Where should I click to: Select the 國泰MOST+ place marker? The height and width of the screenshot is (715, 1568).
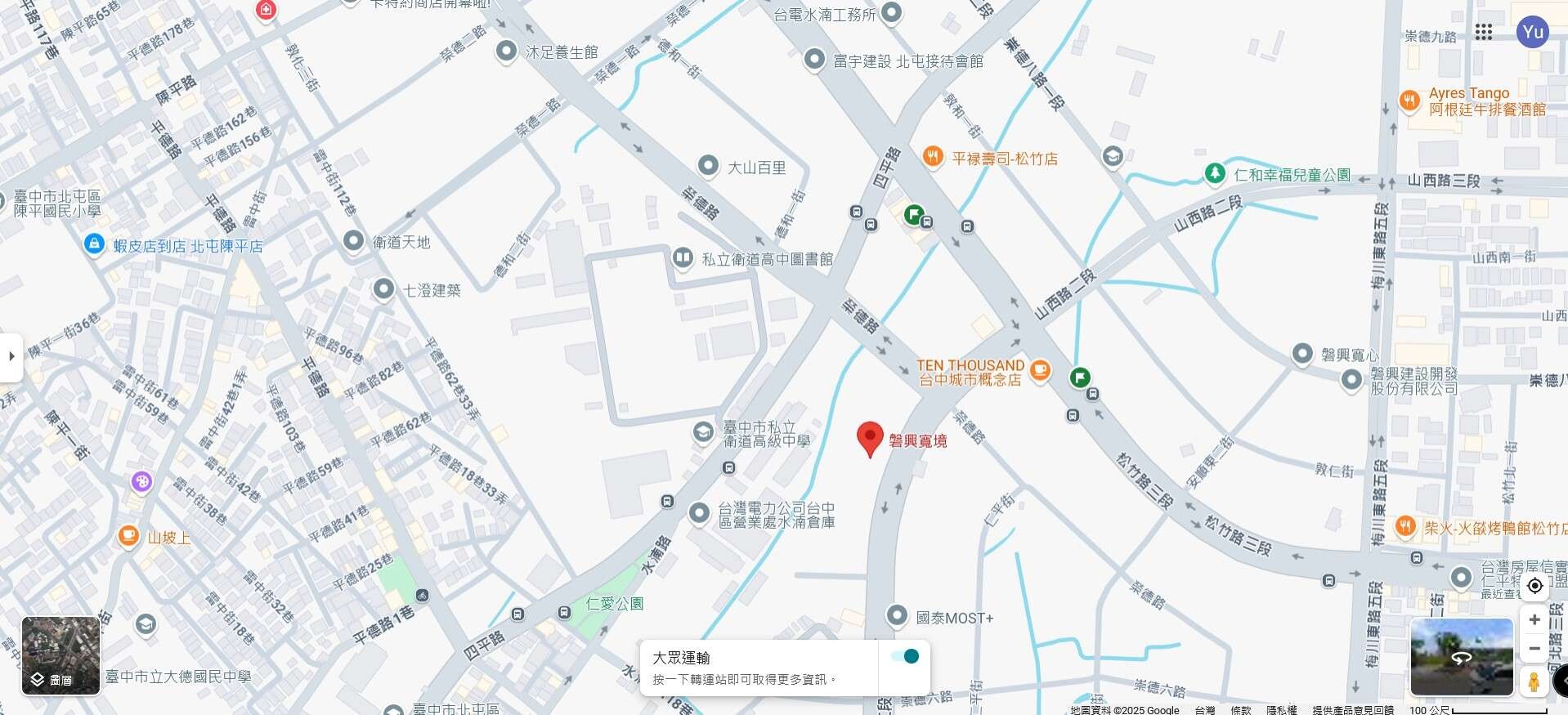pos(897,616)
